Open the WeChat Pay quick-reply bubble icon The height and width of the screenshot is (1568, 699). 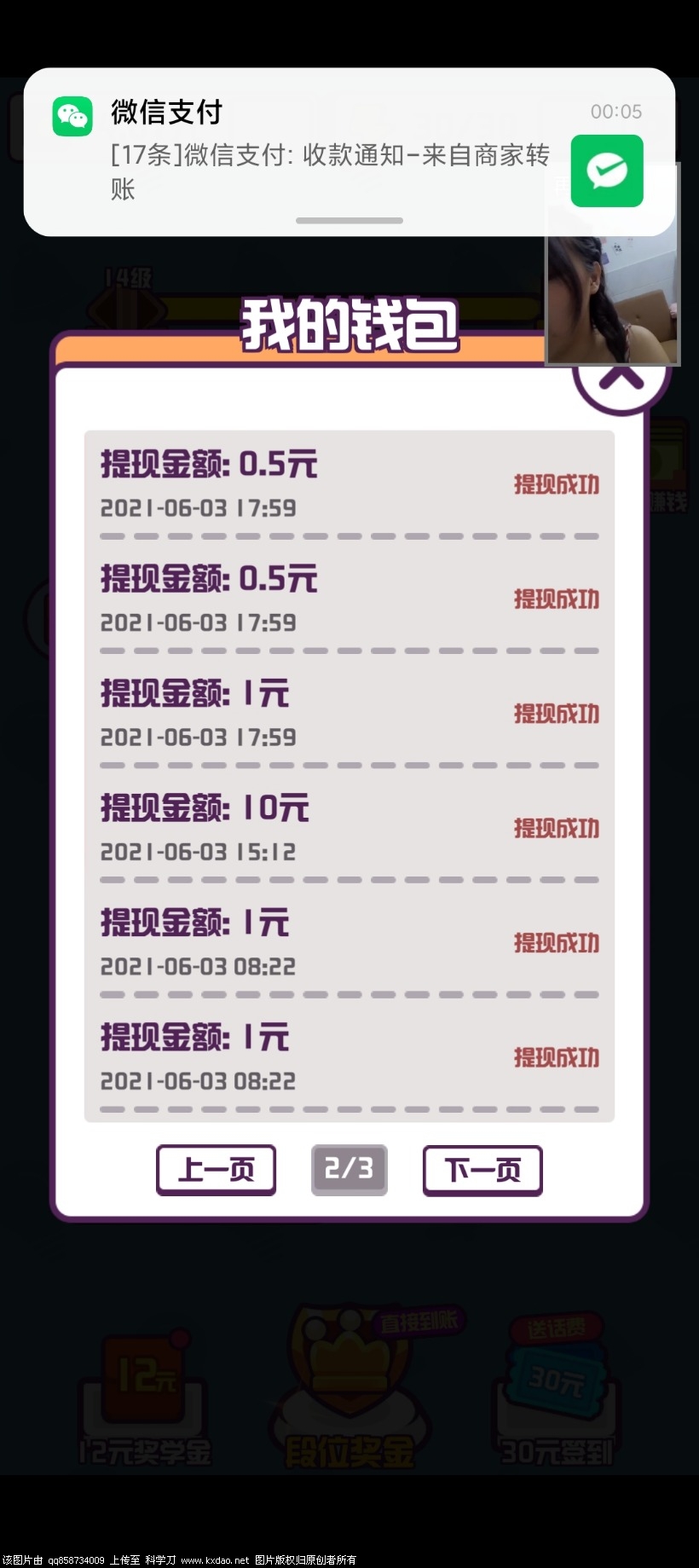pyautogui.click(x=606, y=171)
